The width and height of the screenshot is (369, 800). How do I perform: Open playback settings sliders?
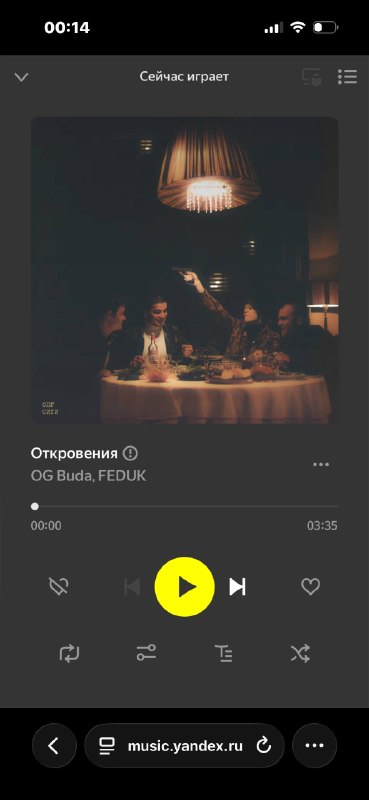point(146,653)
